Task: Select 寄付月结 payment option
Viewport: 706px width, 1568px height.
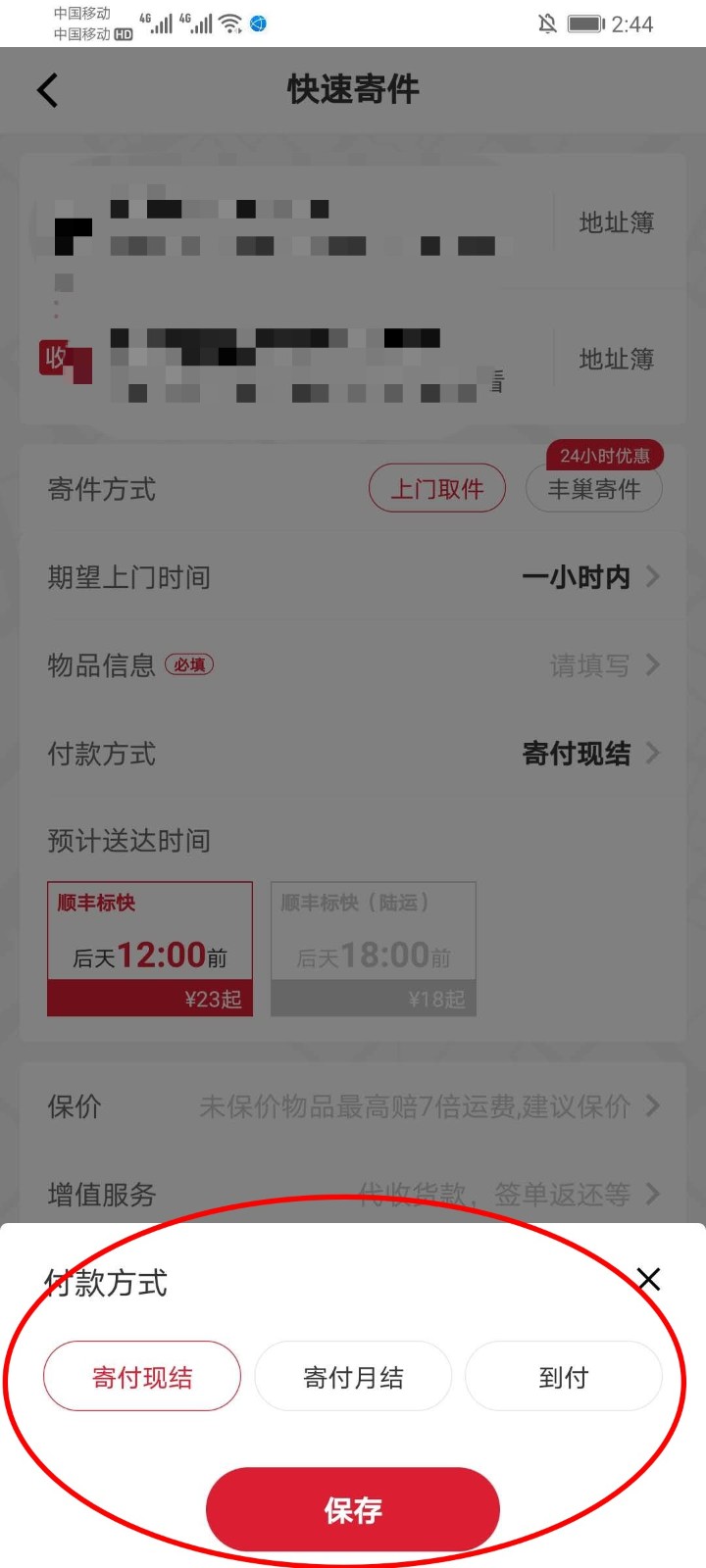Action: (353, 1376)
